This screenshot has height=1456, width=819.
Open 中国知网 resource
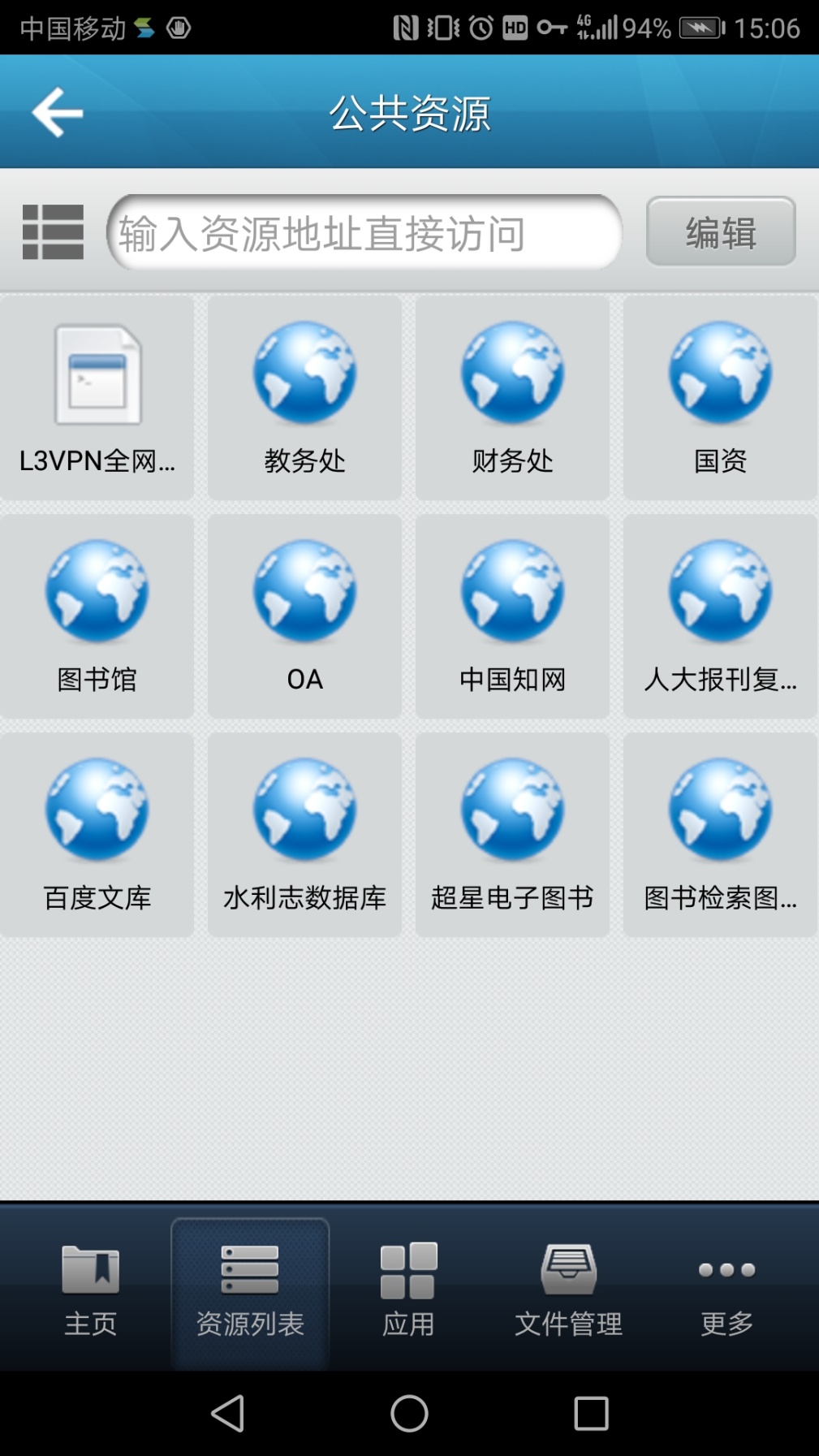click(512, 616)
